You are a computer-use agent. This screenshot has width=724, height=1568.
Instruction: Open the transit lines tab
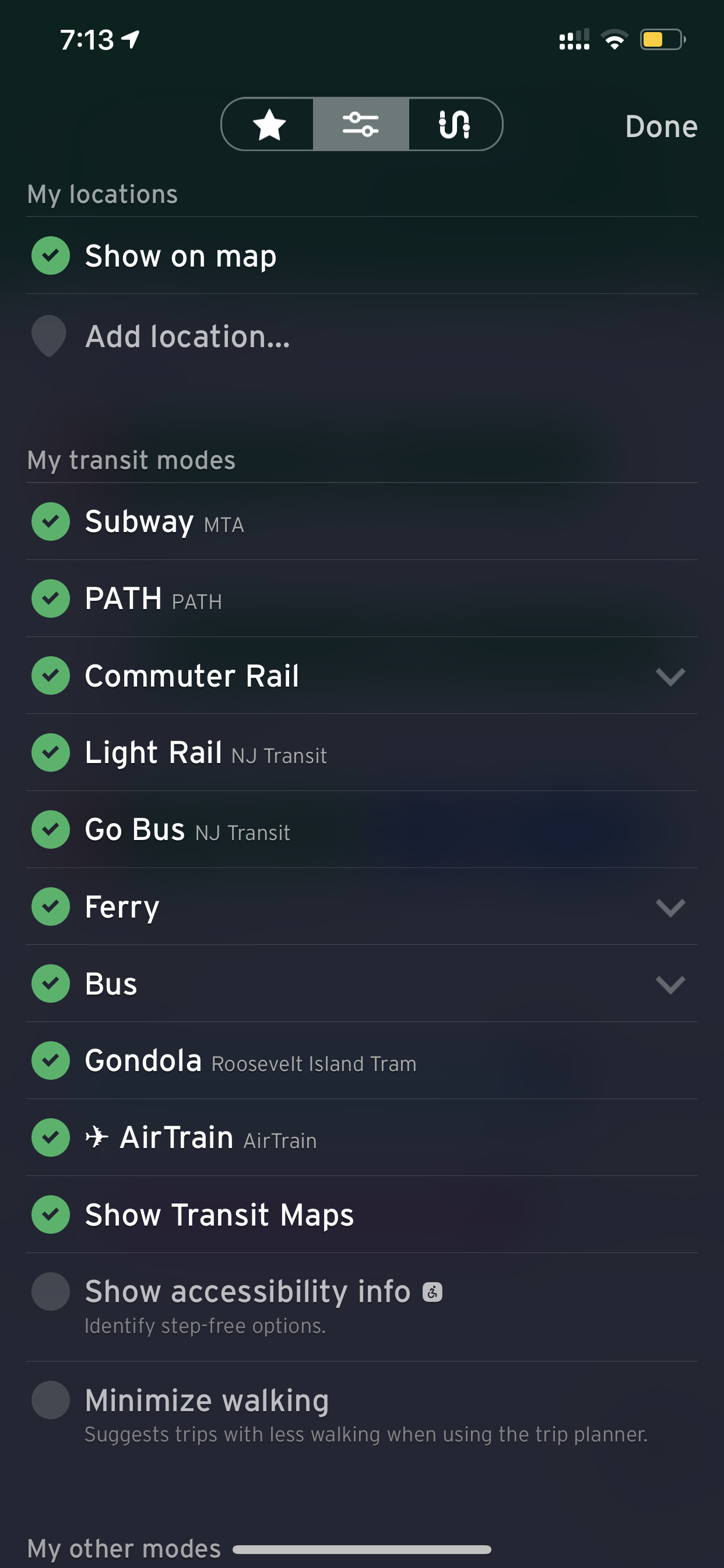coord(455,124)
